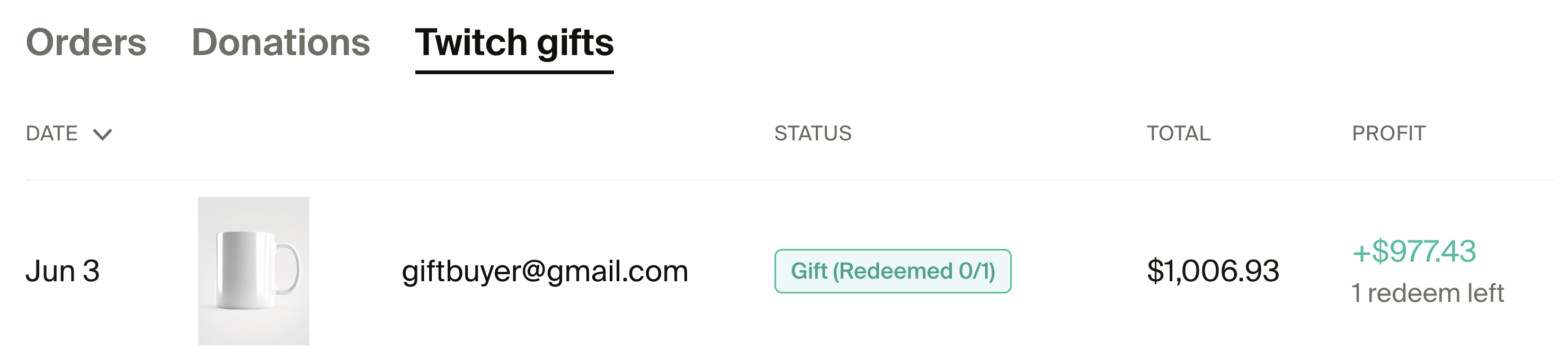This screenshot has width=1568, height=357.
Task: Sort the list by the DATE column
Action: click(68, 133)
